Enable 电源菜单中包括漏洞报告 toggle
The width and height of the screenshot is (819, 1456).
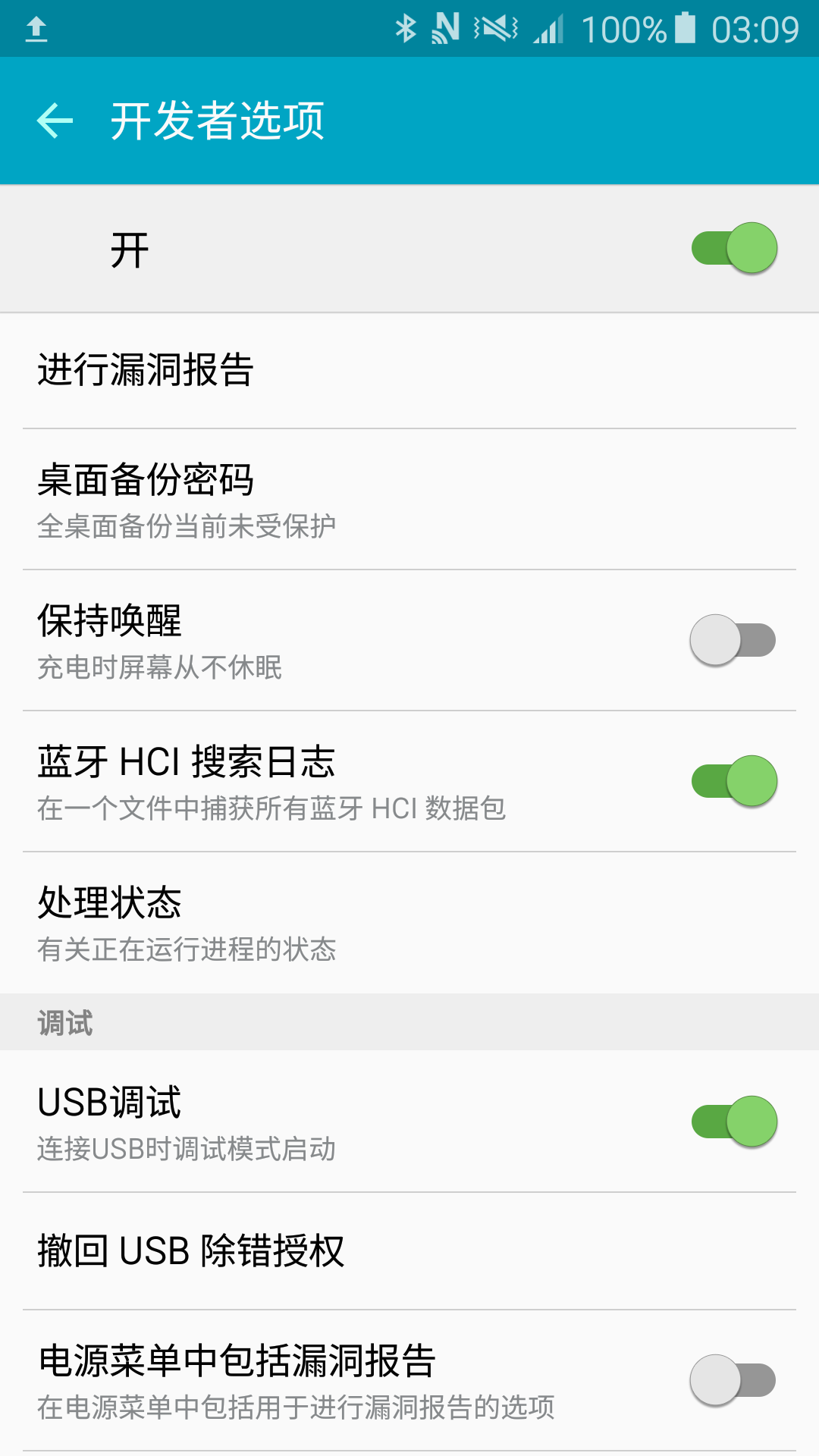coord(732,1380)
